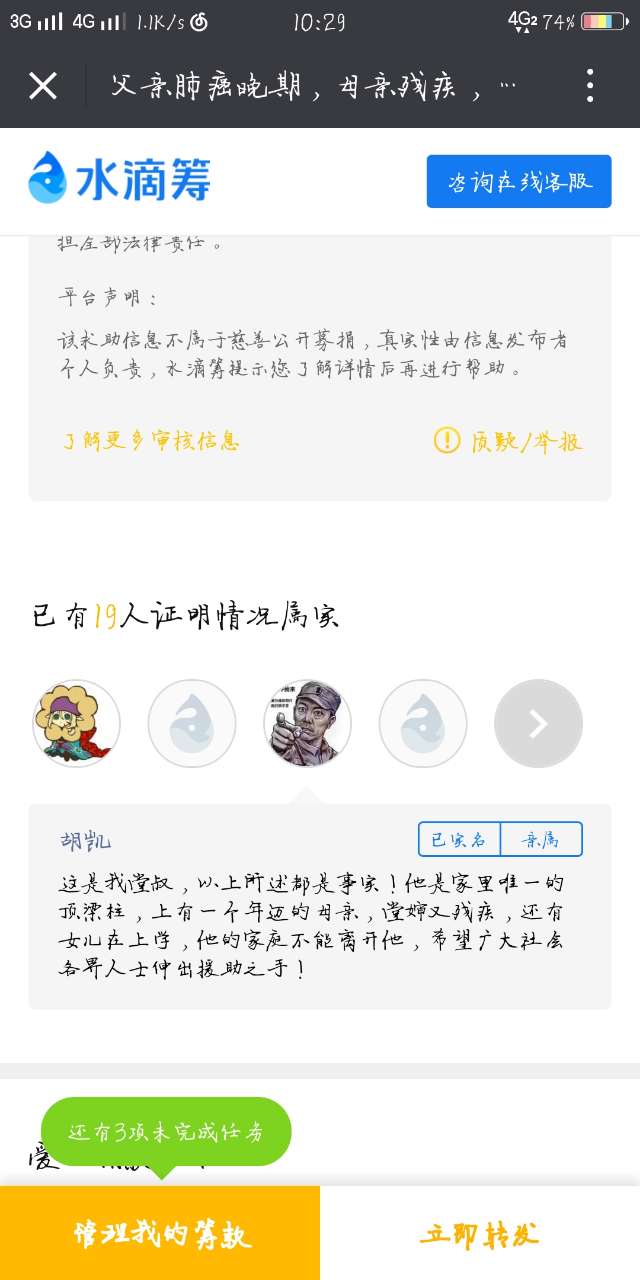
Task: Tap 咨询在线客服 button
Action: point(518,182)
